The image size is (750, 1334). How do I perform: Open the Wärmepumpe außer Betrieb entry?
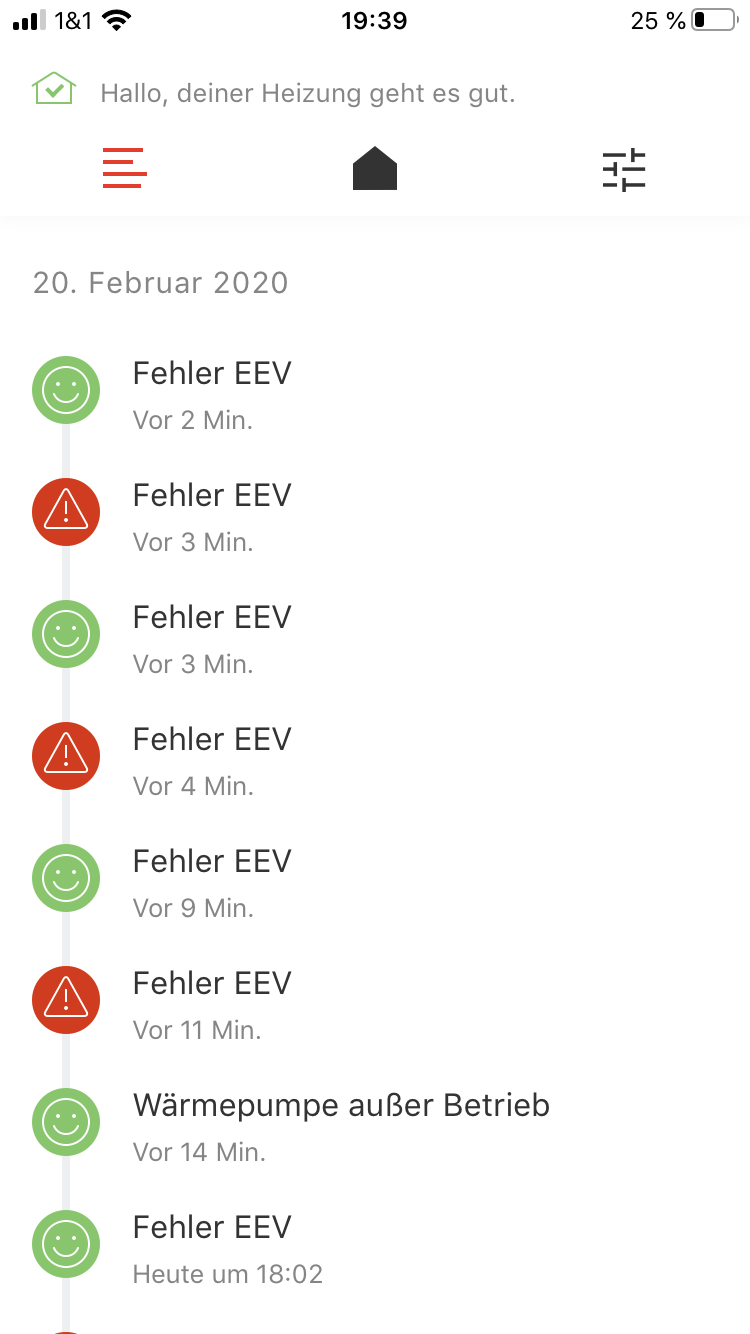(340, 1125)
